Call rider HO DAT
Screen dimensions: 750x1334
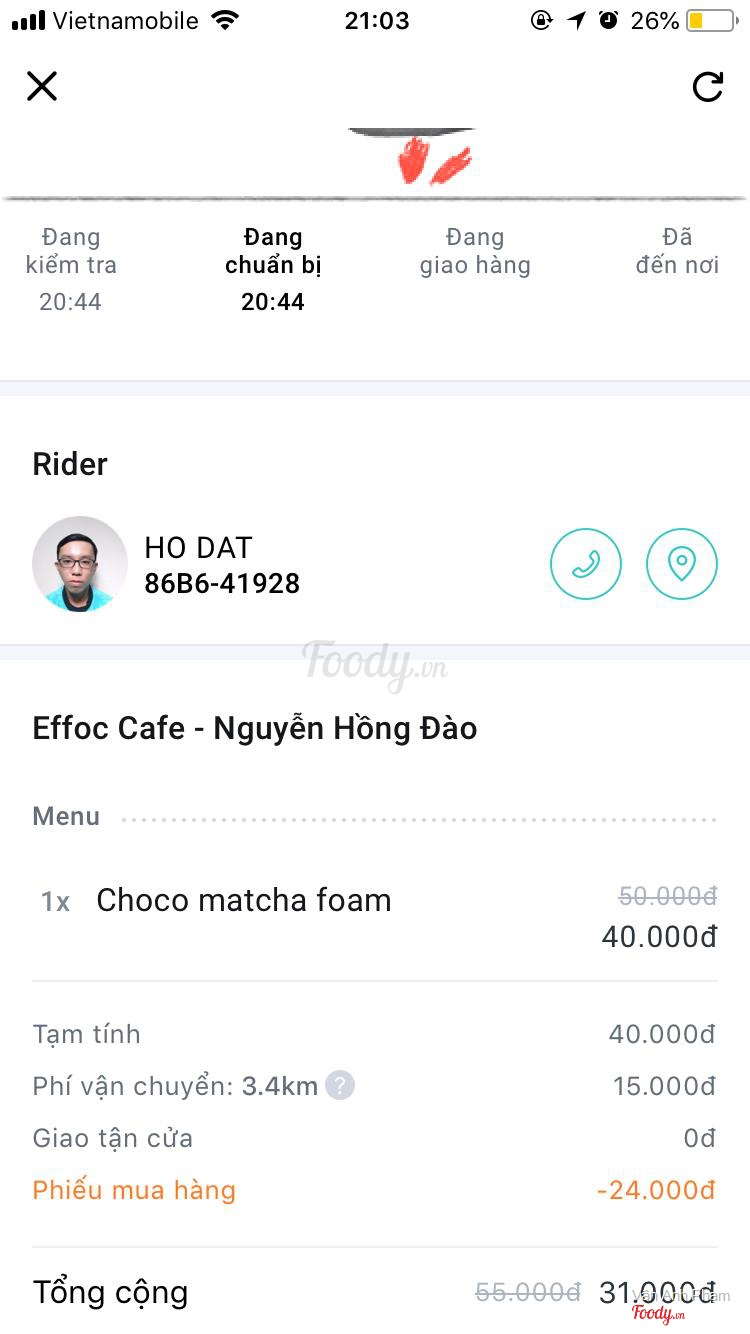pos(586,564)
